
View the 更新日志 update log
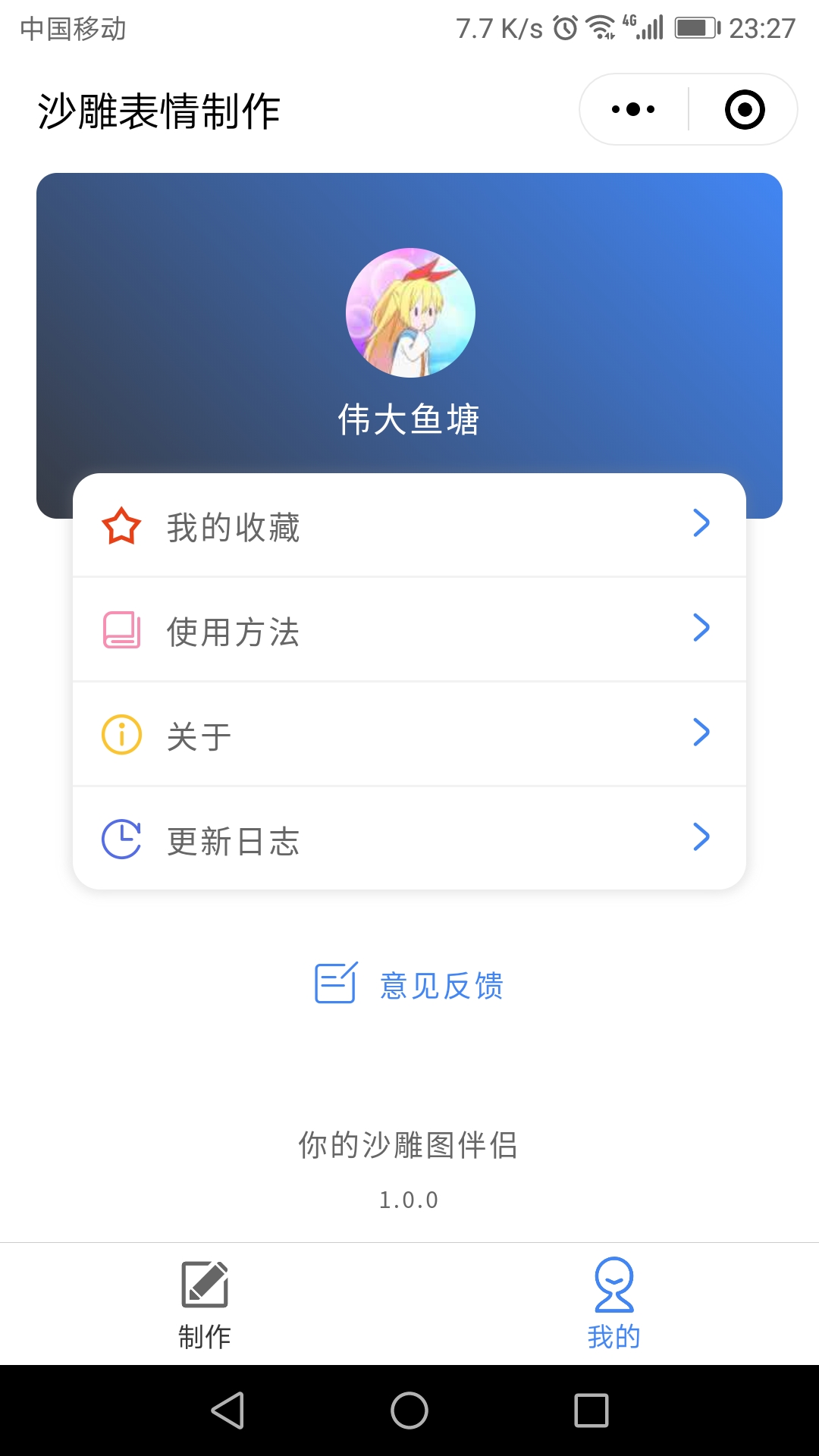[x=409, y=839]
